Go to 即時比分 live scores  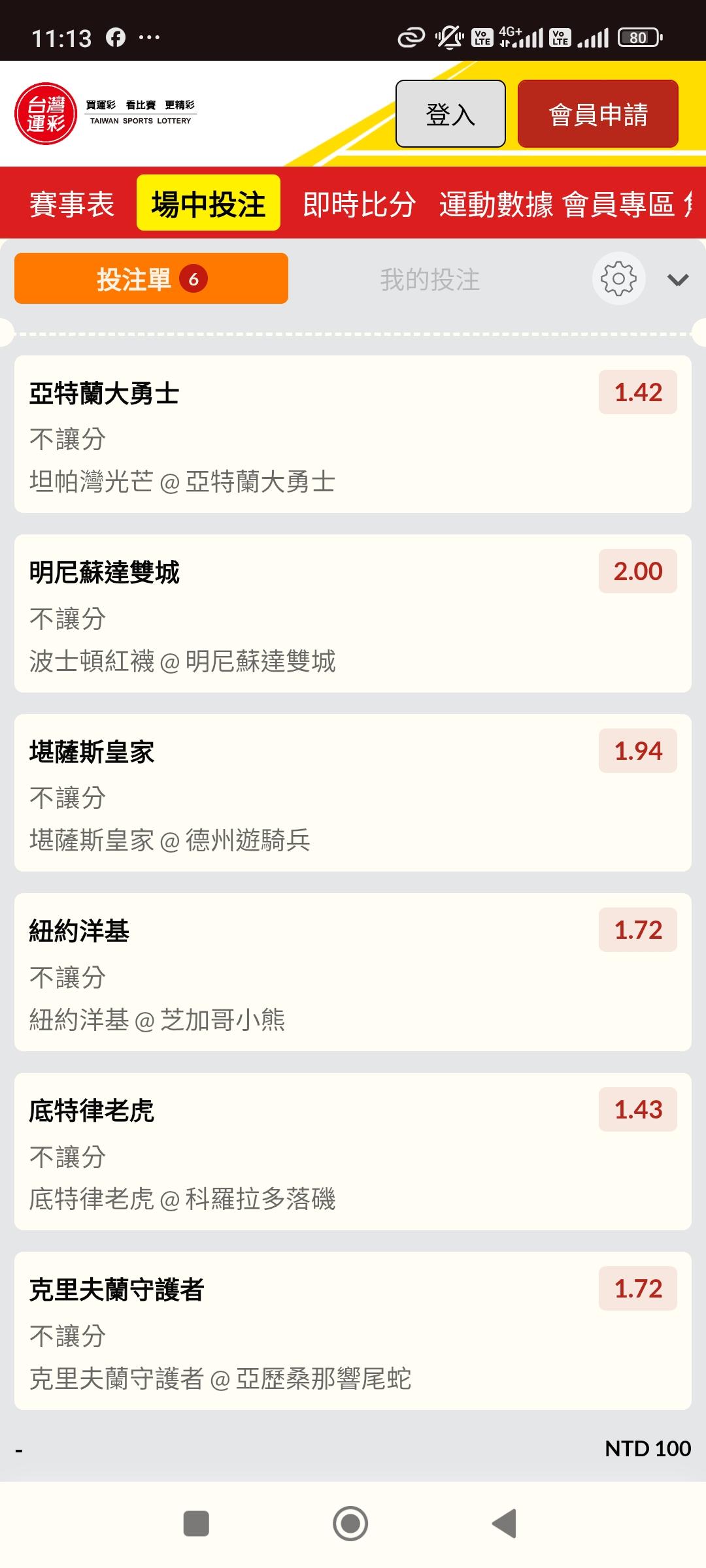click(360, 204)
